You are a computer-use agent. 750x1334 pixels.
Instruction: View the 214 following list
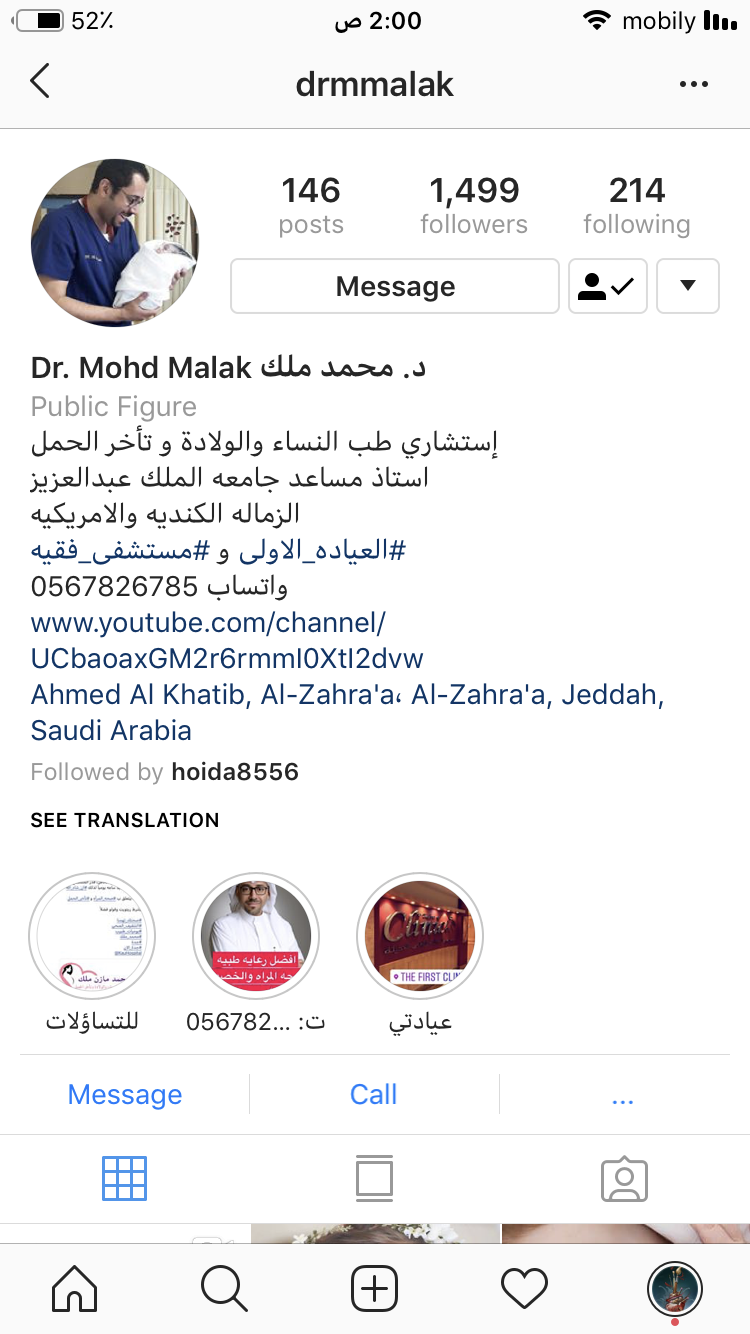tap(637, 205)
